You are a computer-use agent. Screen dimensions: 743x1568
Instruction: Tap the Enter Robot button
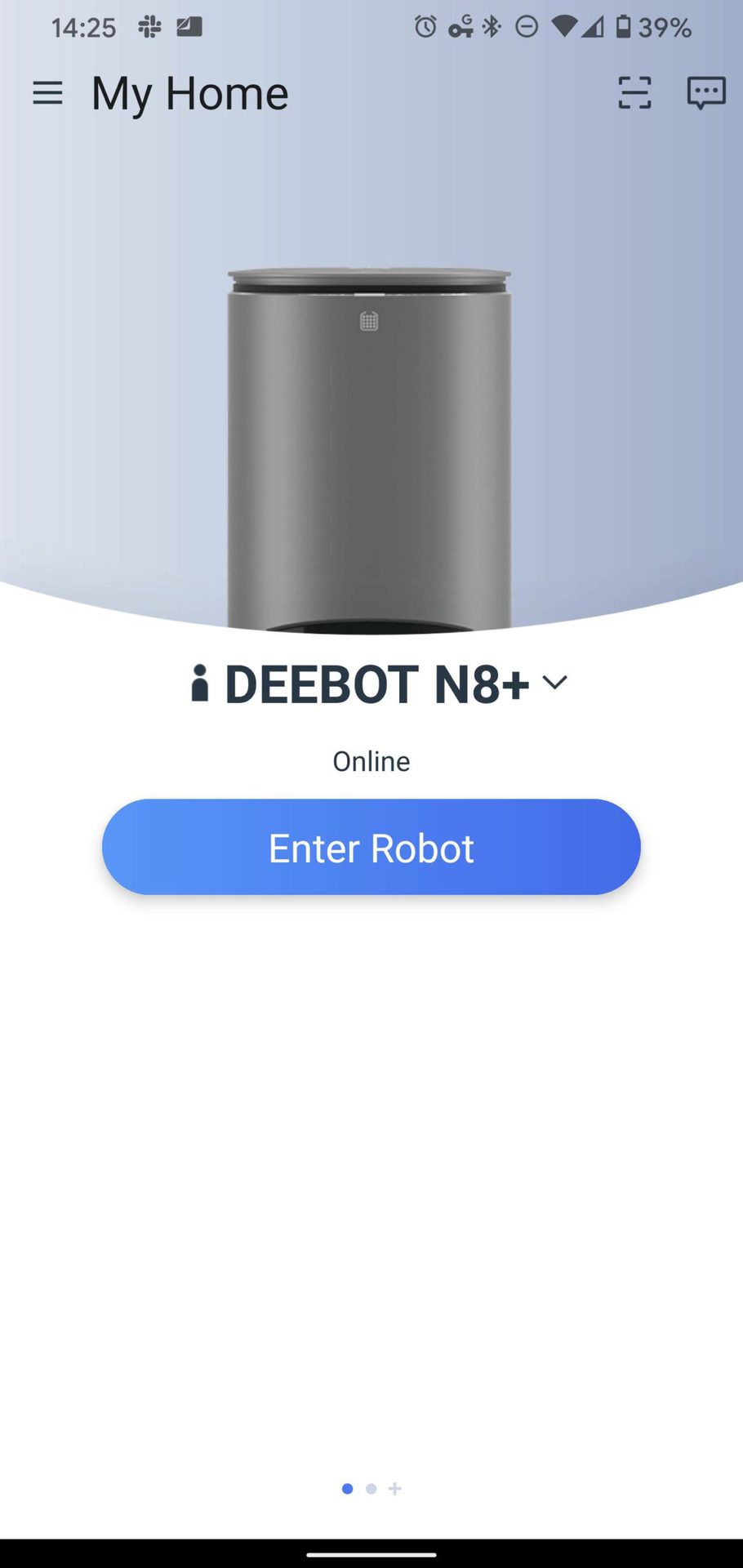click(x=371, y=847)
